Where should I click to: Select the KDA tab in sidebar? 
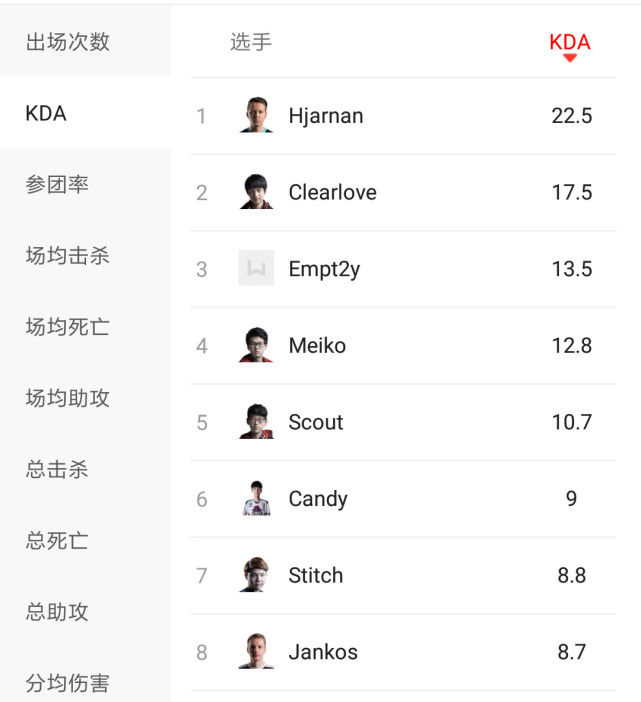[85, 112]
